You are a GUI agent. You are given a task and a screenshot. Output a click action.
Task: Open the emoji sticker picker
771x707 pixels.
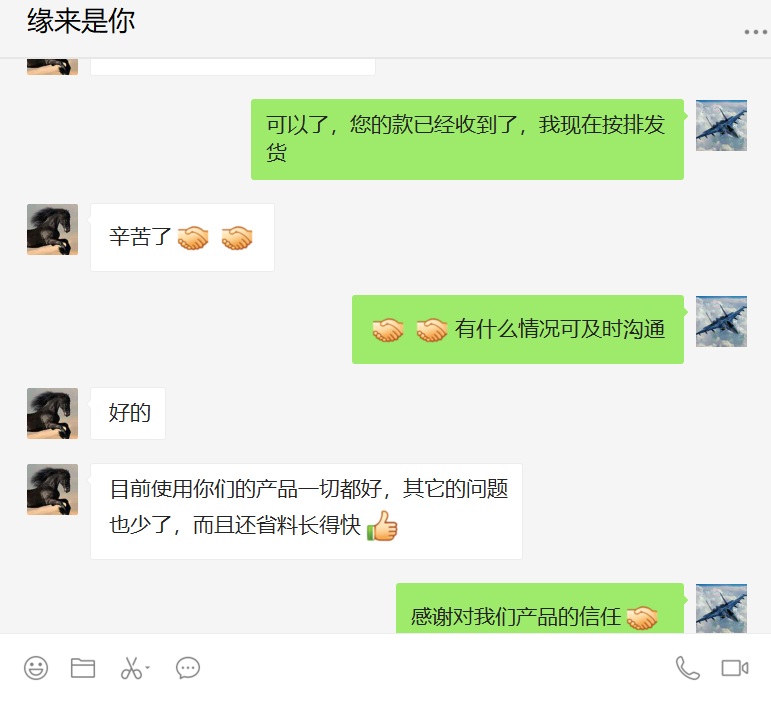(36, 668)
